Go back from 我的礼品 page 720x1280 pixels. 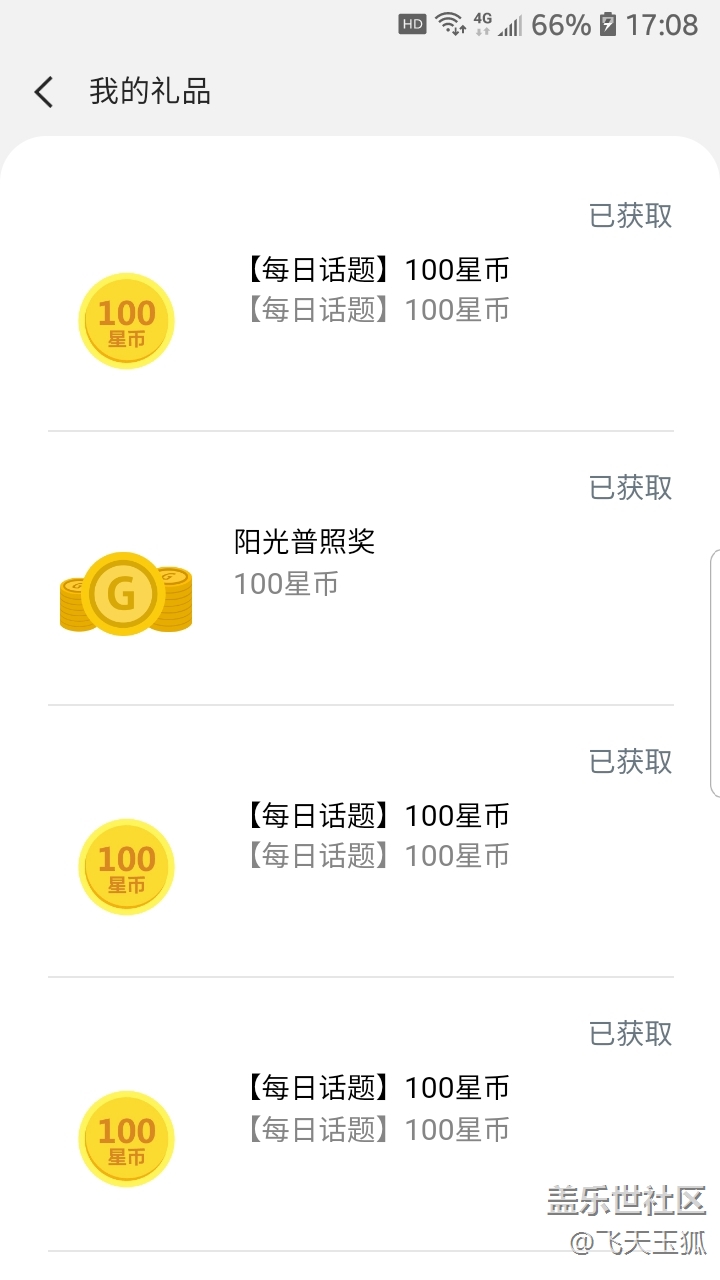[44, 92]
